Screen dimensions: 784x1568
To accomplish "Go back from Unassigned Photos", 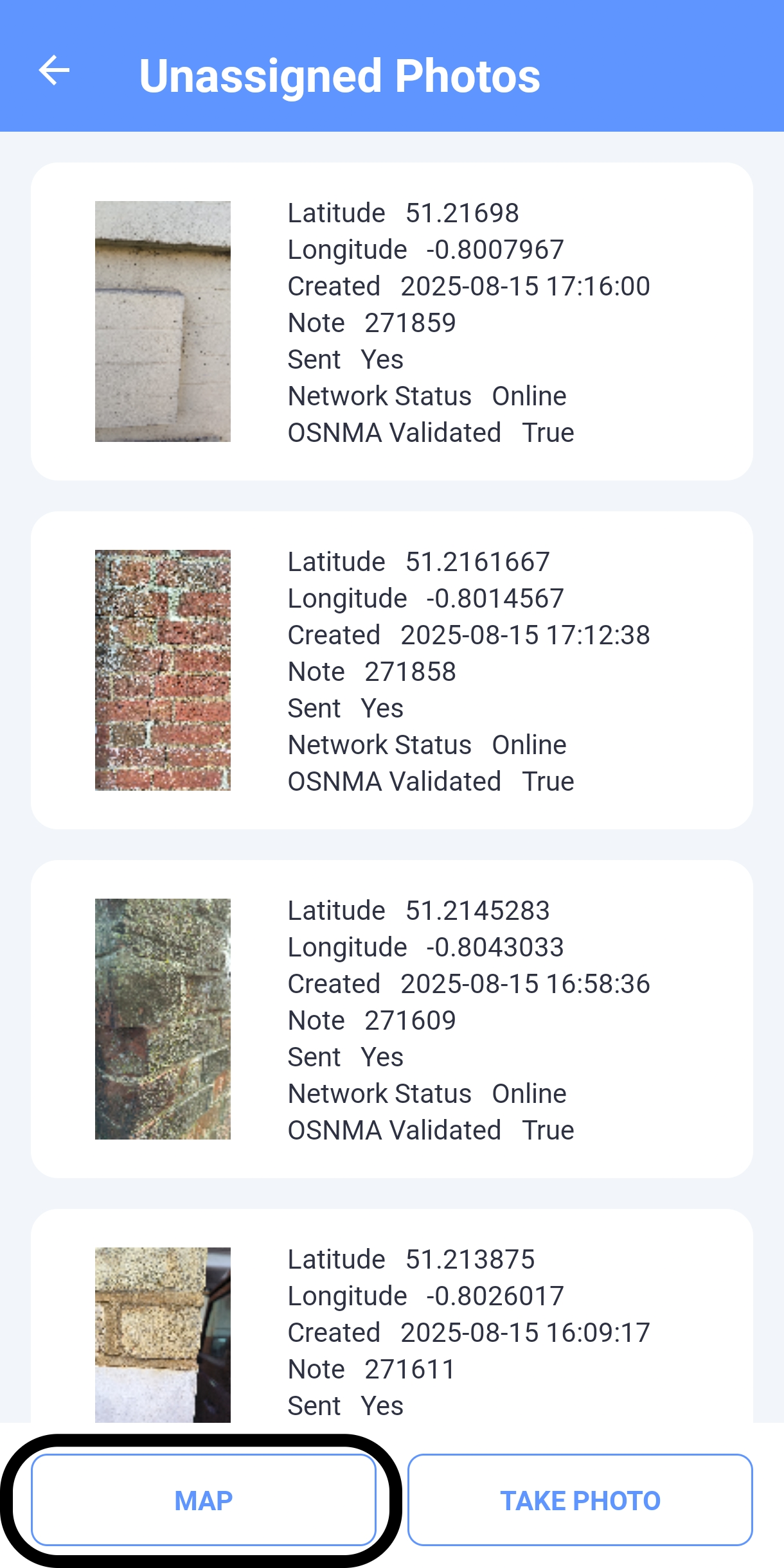I will [x=54, y=71].
